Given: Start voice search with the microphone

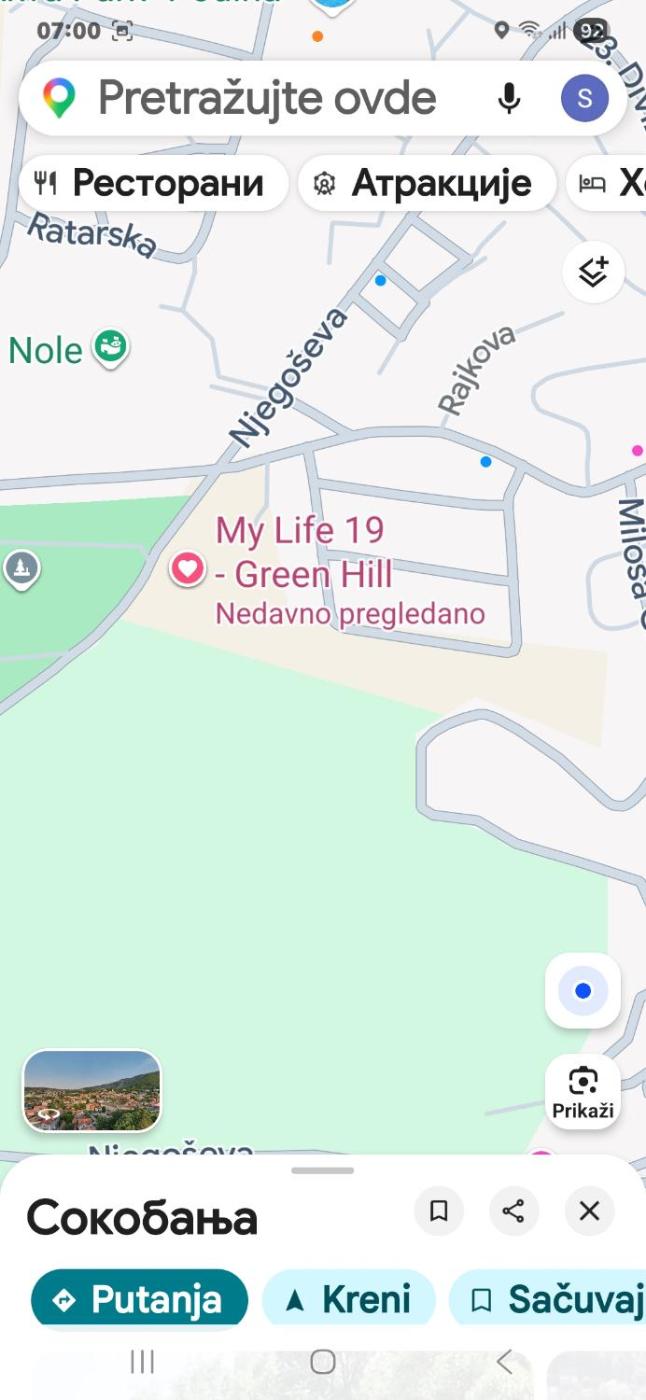Looking at the screenshot, I should point(509,98).
